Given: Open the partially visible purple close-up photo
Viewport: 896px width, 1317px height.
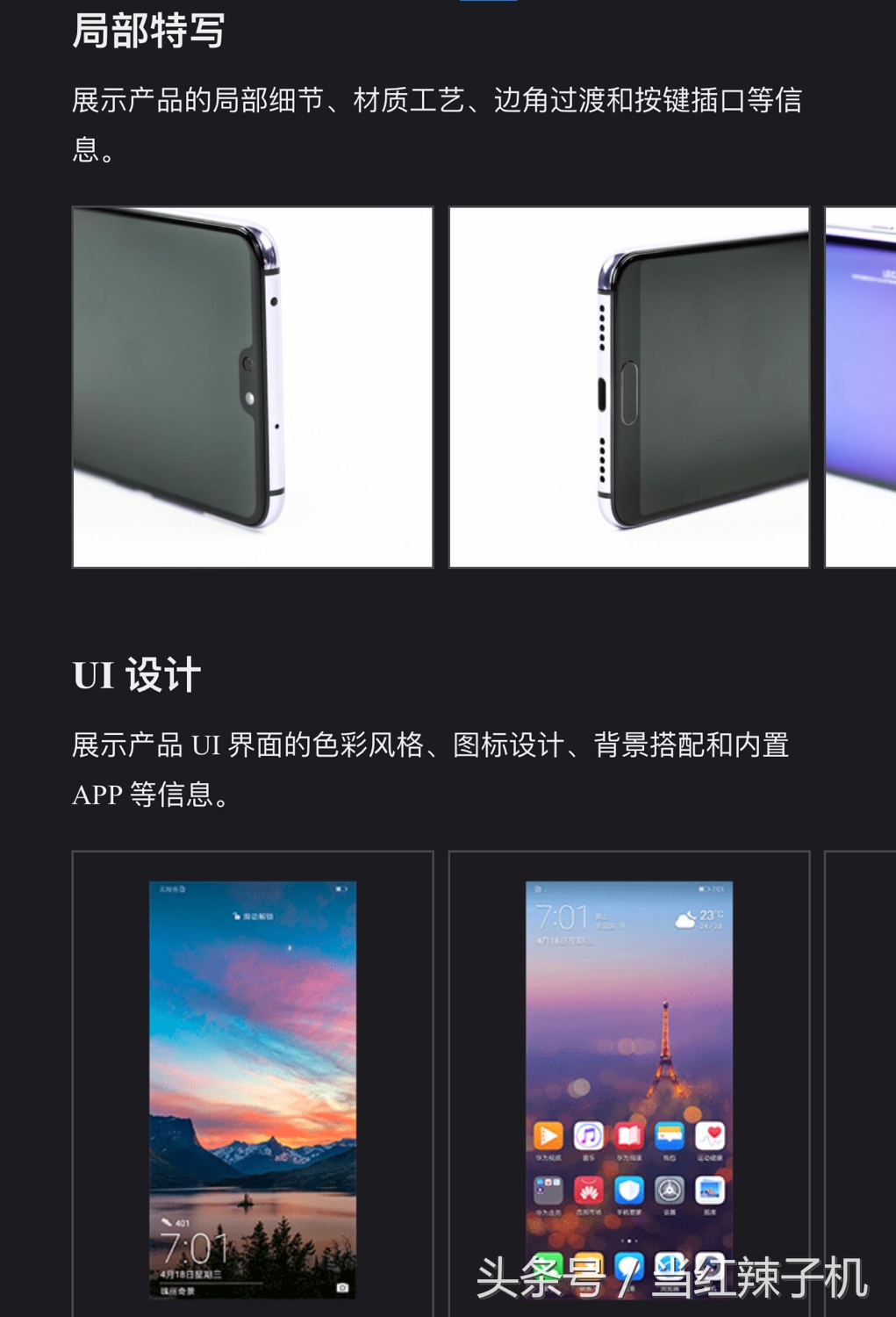Looking at the screenshot, I should [861, 387].
